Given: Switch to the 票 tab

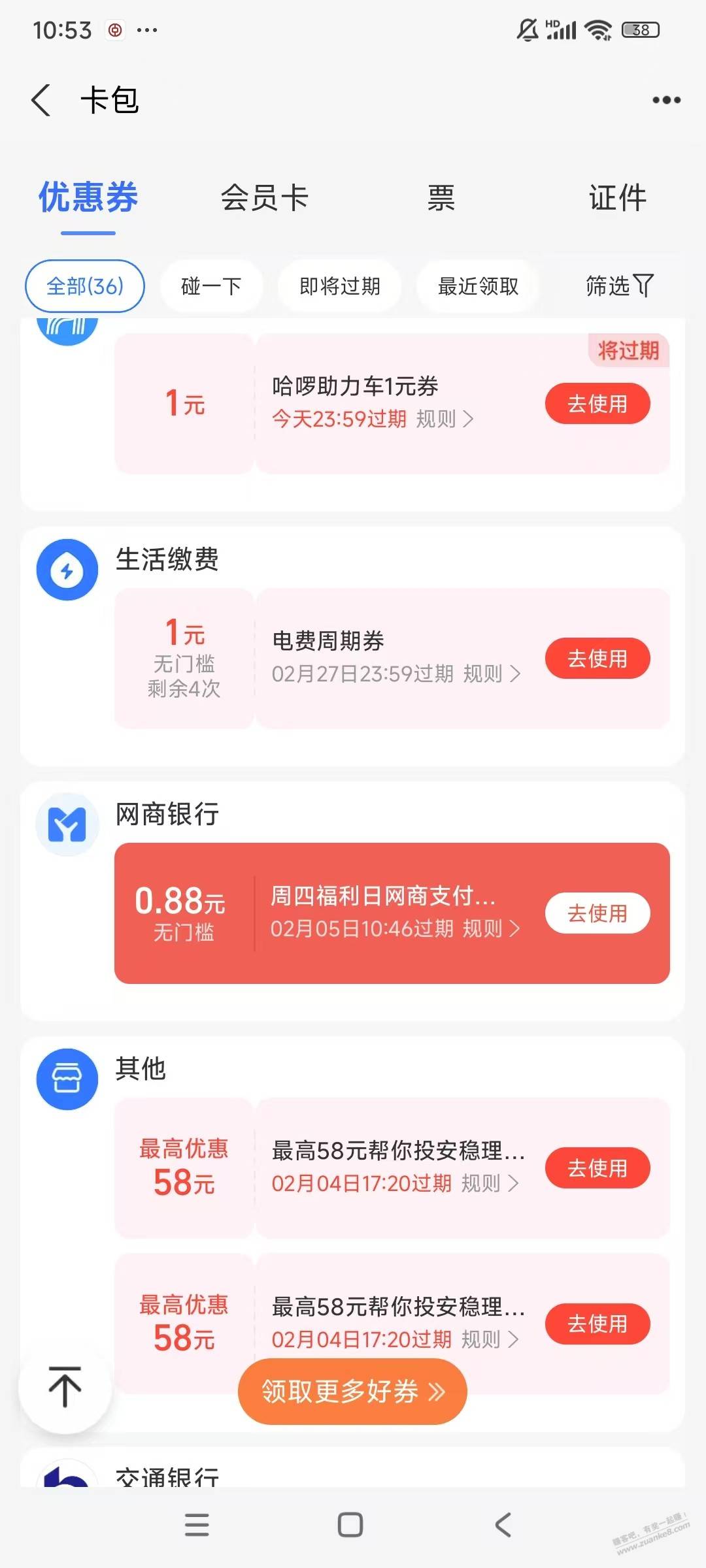Looking at the screenshot, I should click(441, 197).
